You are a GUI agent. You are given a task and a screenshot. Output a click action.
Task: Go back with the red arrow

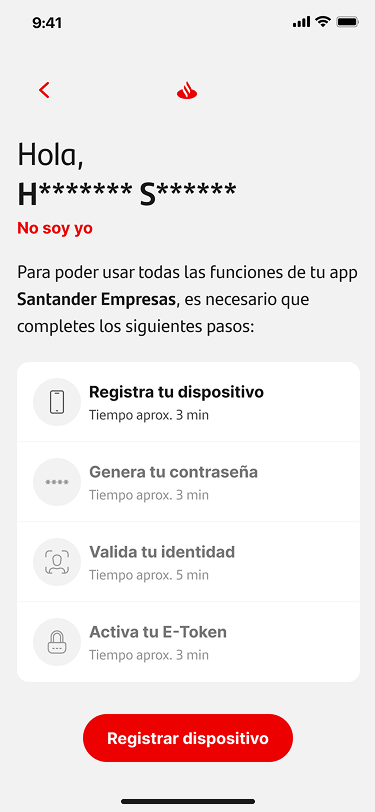point(44,90)
